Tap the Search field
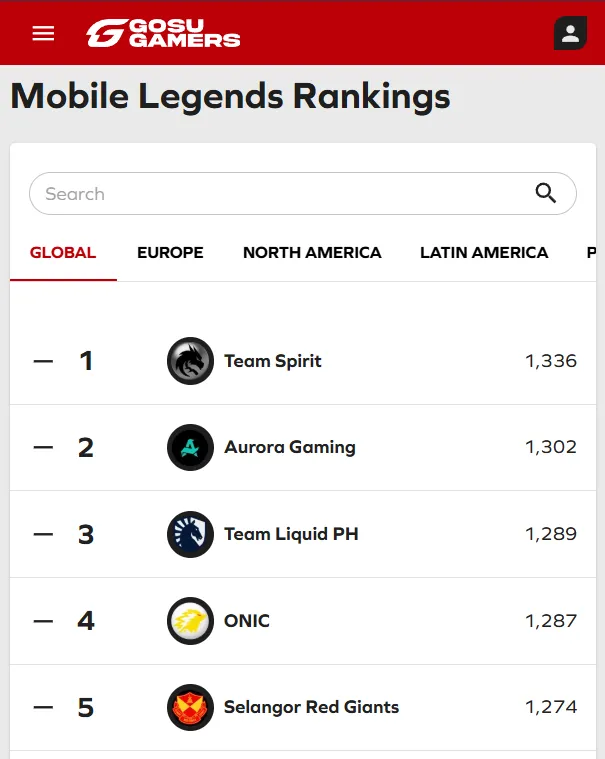This screenshot has width=605, height=759. 302,194
